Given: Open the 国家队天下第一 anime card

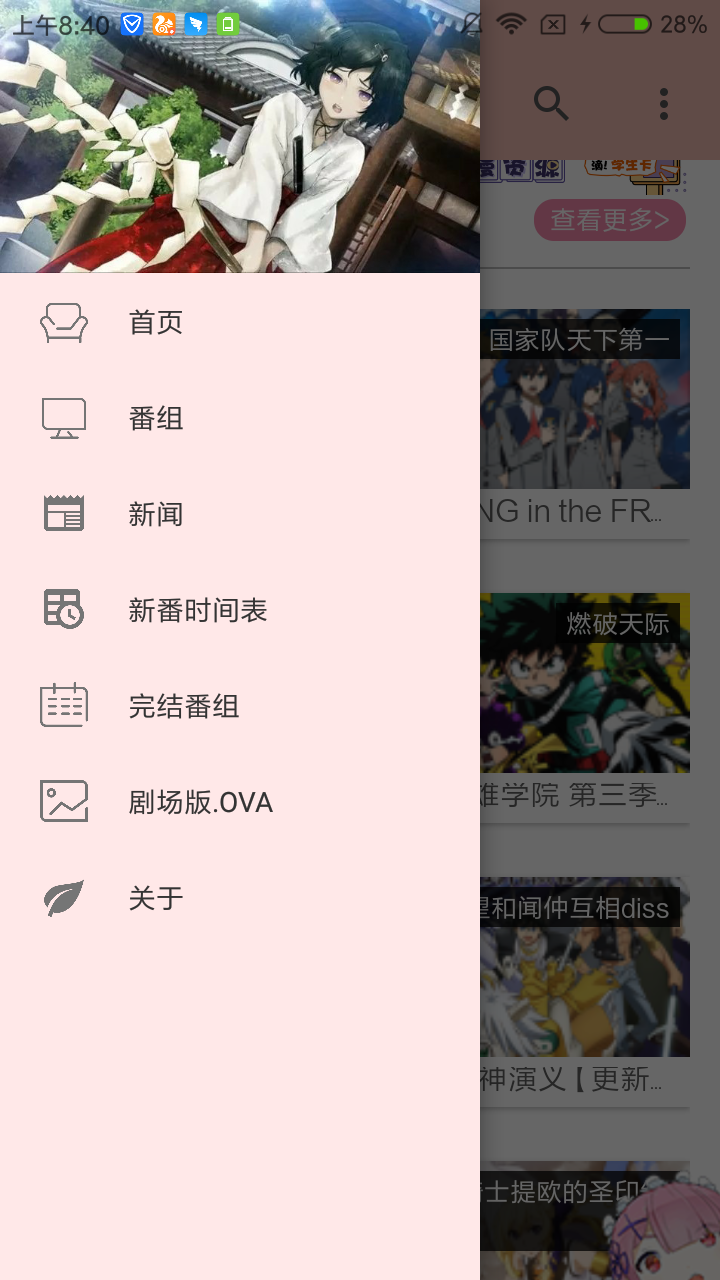Looking at the screenshot, I should point(585,410).
